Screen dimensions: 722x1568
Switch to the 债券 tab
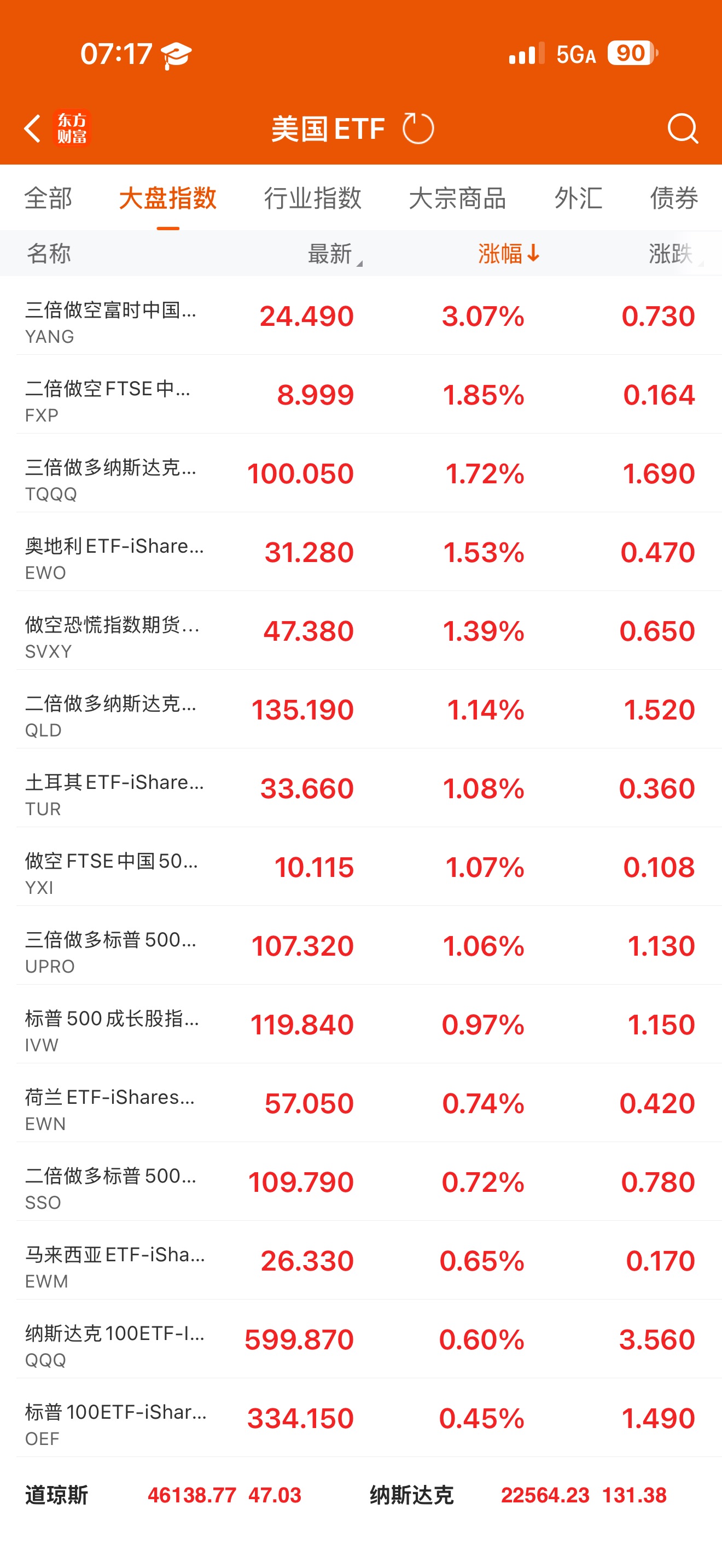pos(673,198)
